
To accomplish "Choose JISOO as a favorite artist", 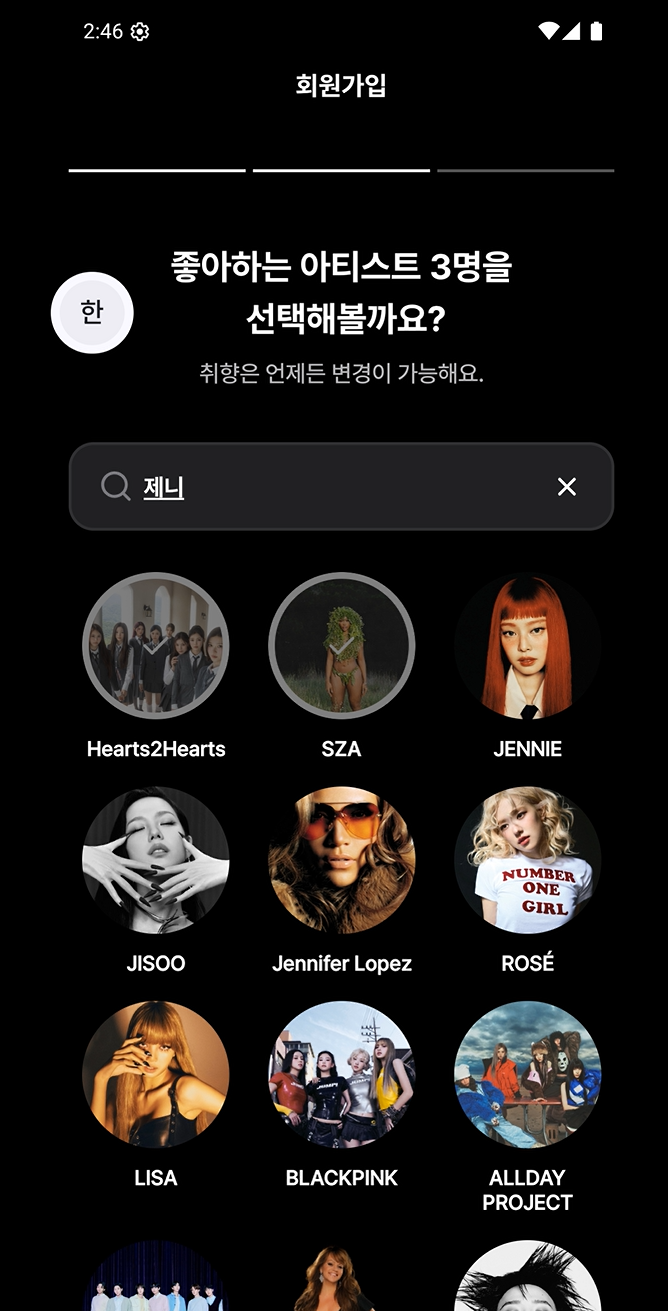I will [156, 861].
